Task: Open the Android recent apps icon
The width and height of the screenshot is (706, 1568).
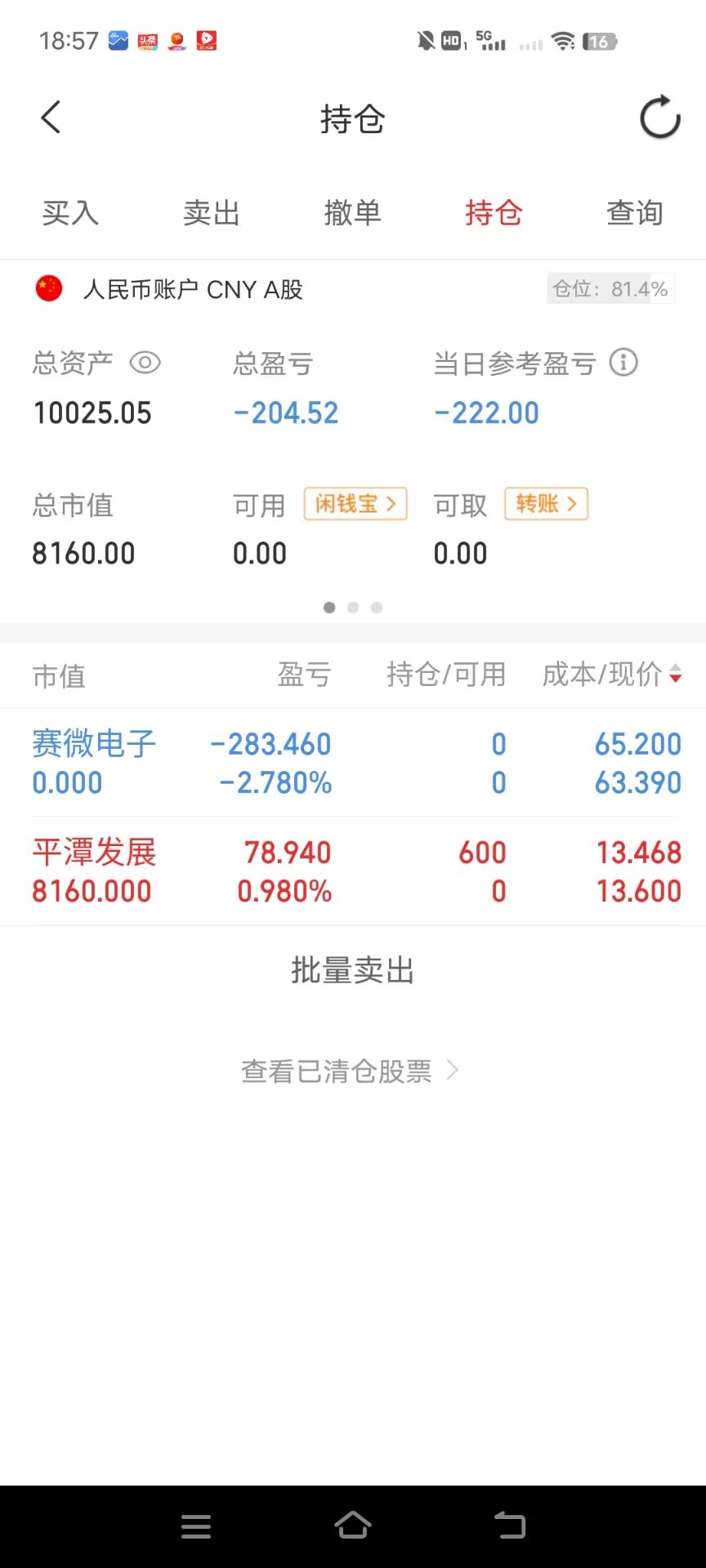Action: [195, 1526]
